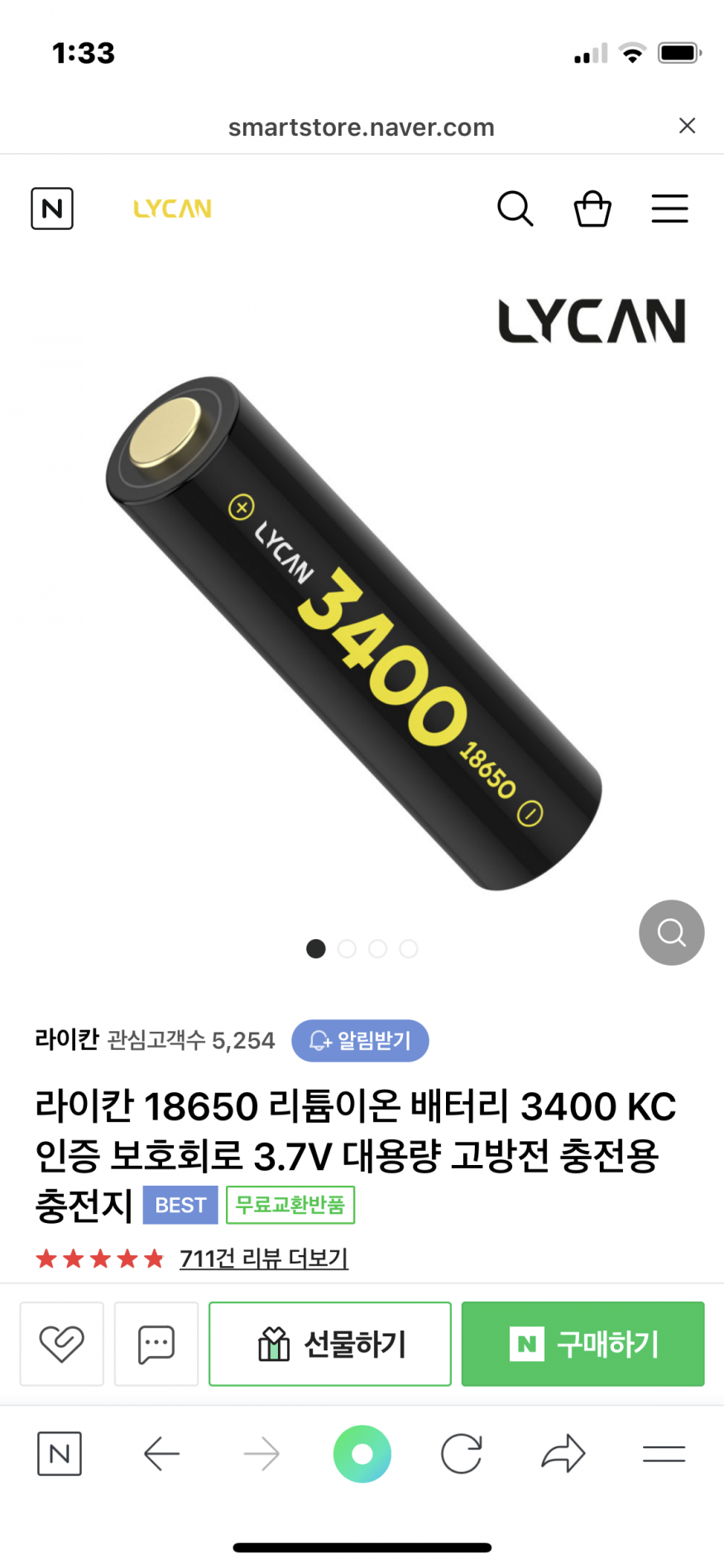The width and height of the screenshot is (724, 1568).
Task: Close the smartstore.naver.com browser view
Action: tap(687, 126)
